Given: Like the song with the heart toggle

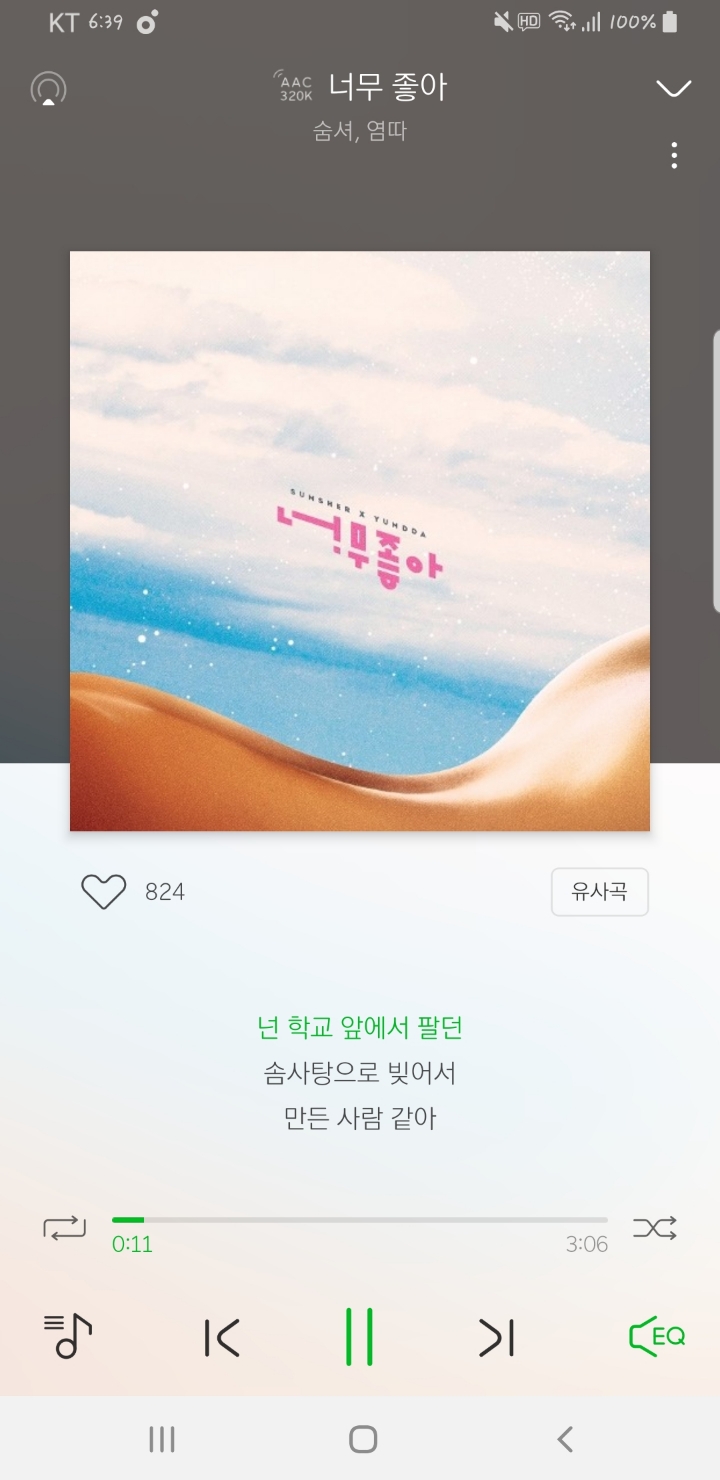Looking at the screenshot, I should (x=103, y=891).
